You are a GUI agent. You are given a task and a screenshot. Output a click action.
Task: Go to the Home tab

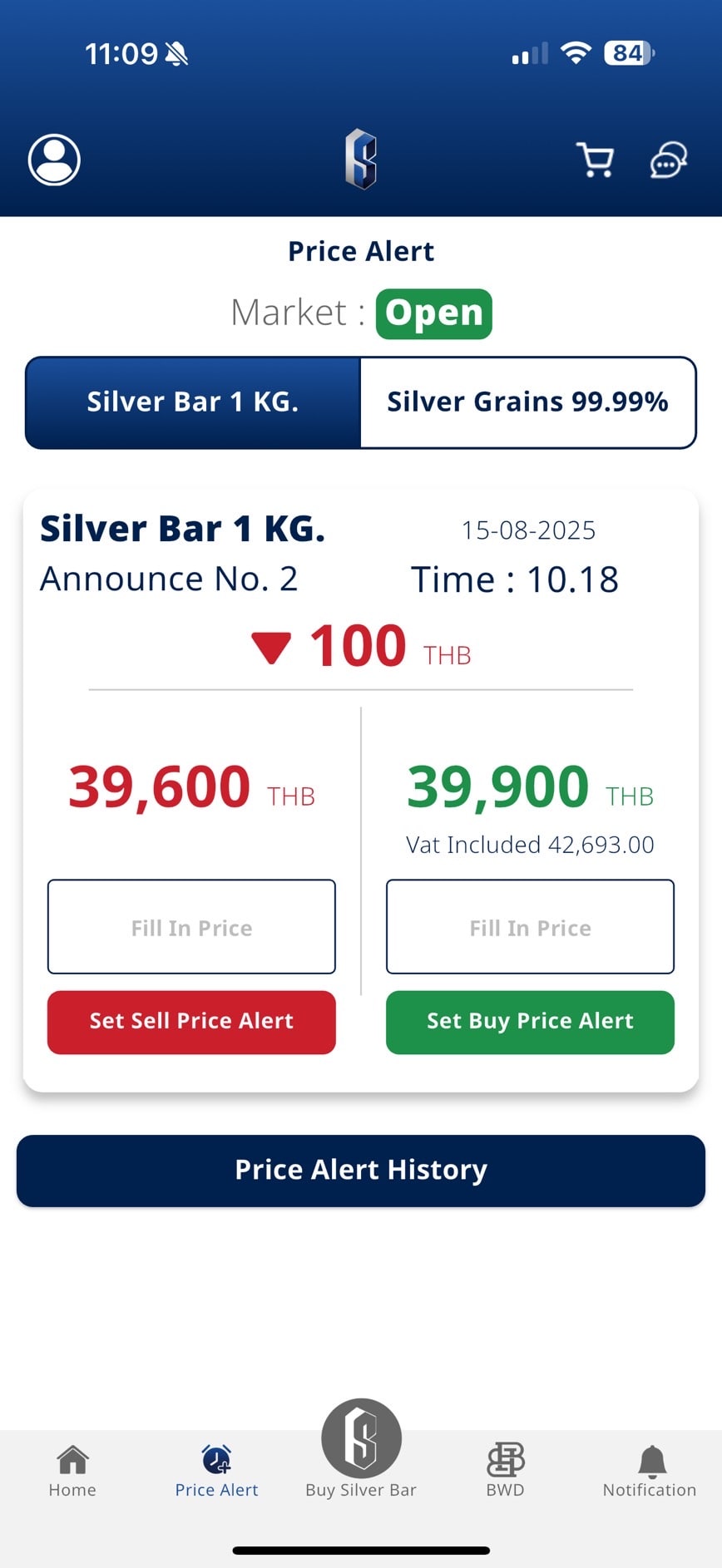click(72, 1471)
